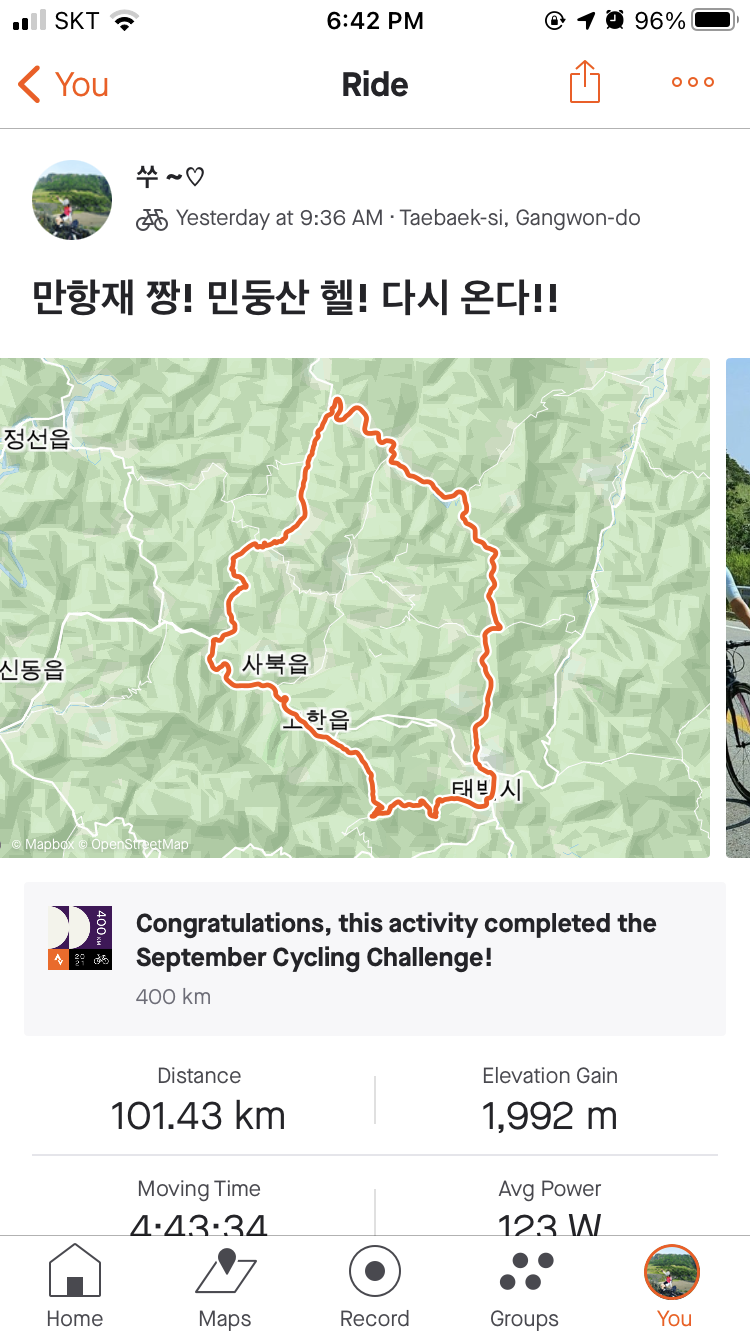The image size is (750, 1334).
Task: Open the ride route map
Action: 355,607
